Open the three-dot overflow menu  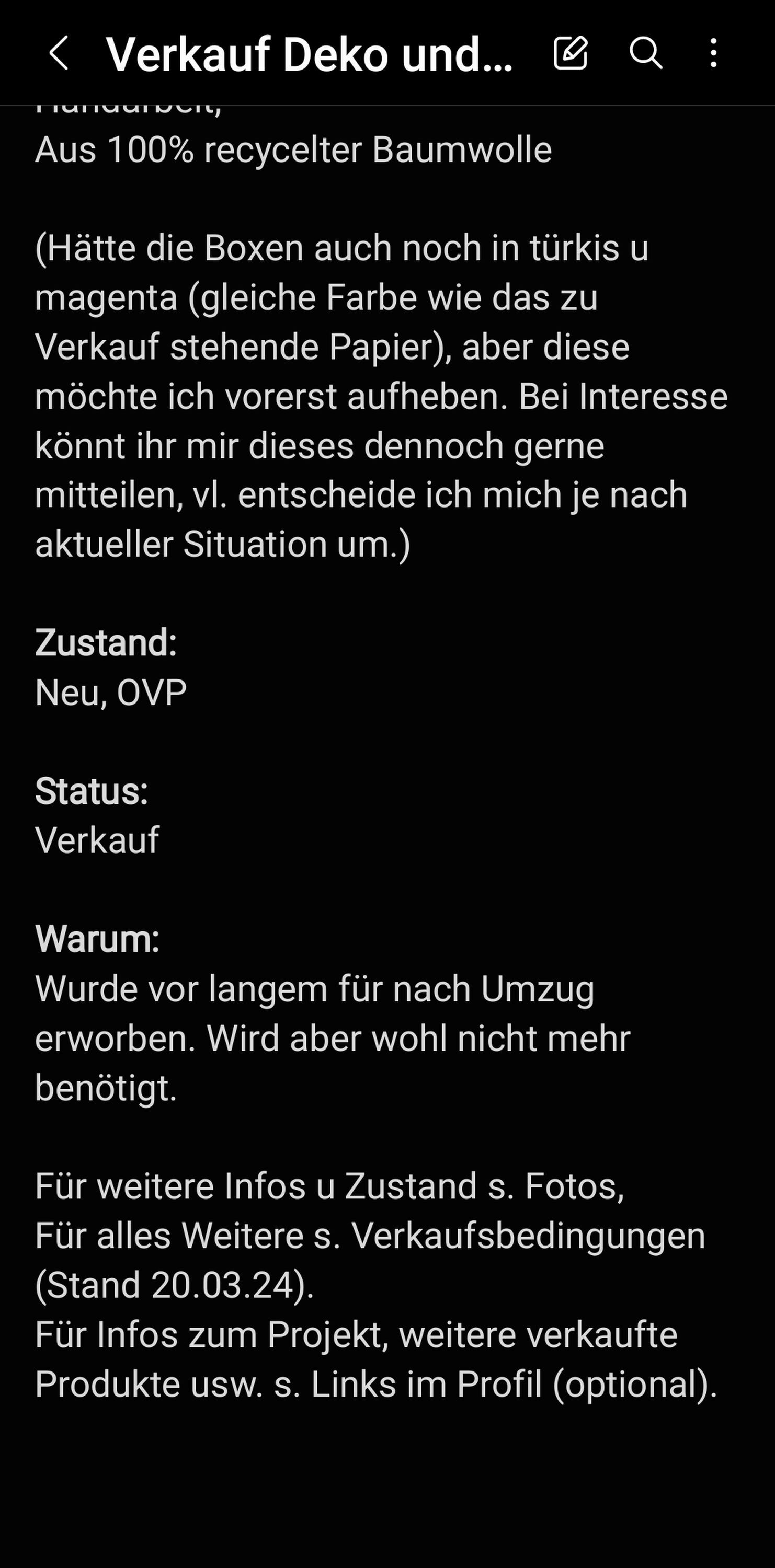coord(713,53)
